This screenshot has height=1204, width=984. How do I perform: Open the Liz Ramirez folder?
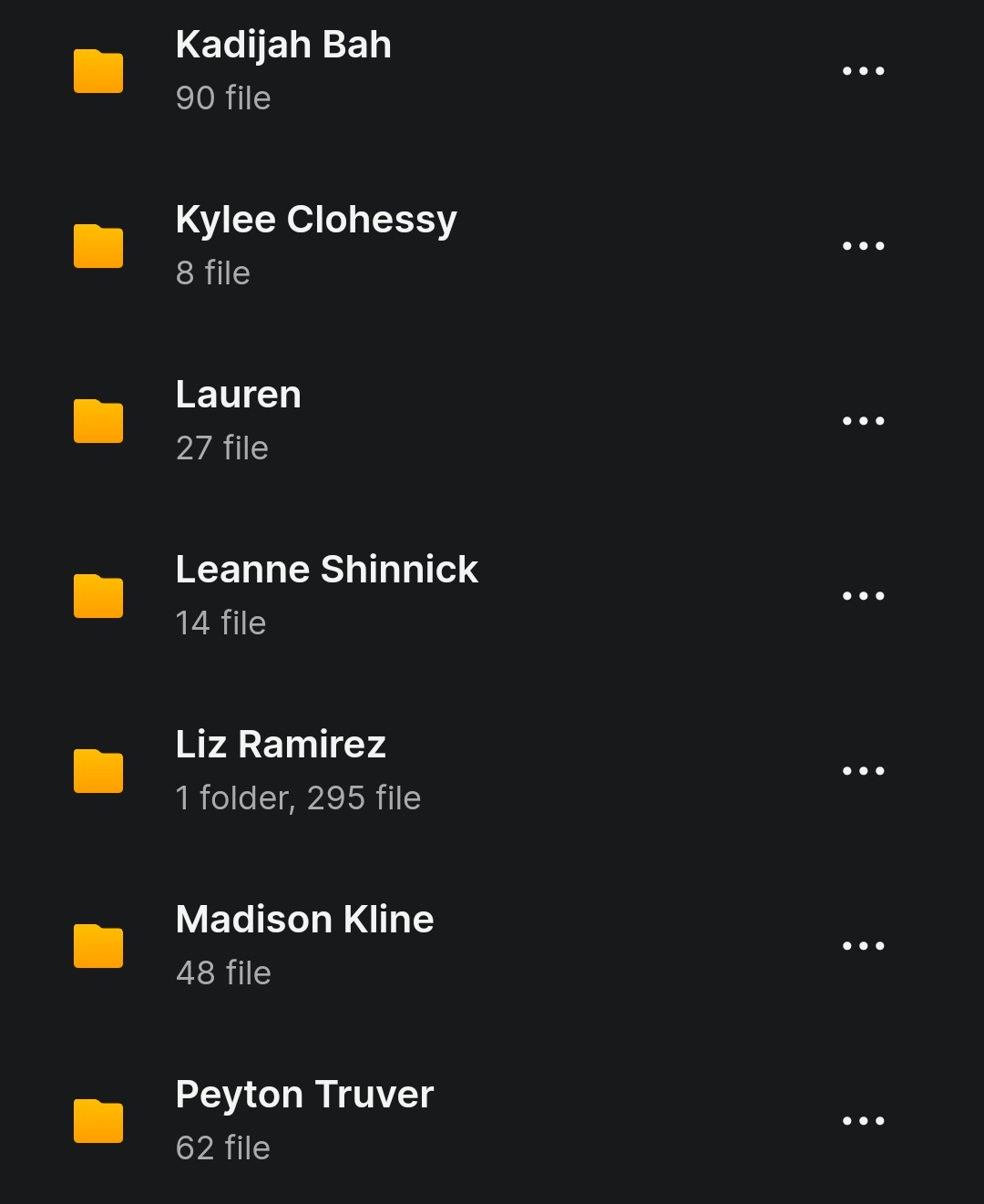(281, 770)
